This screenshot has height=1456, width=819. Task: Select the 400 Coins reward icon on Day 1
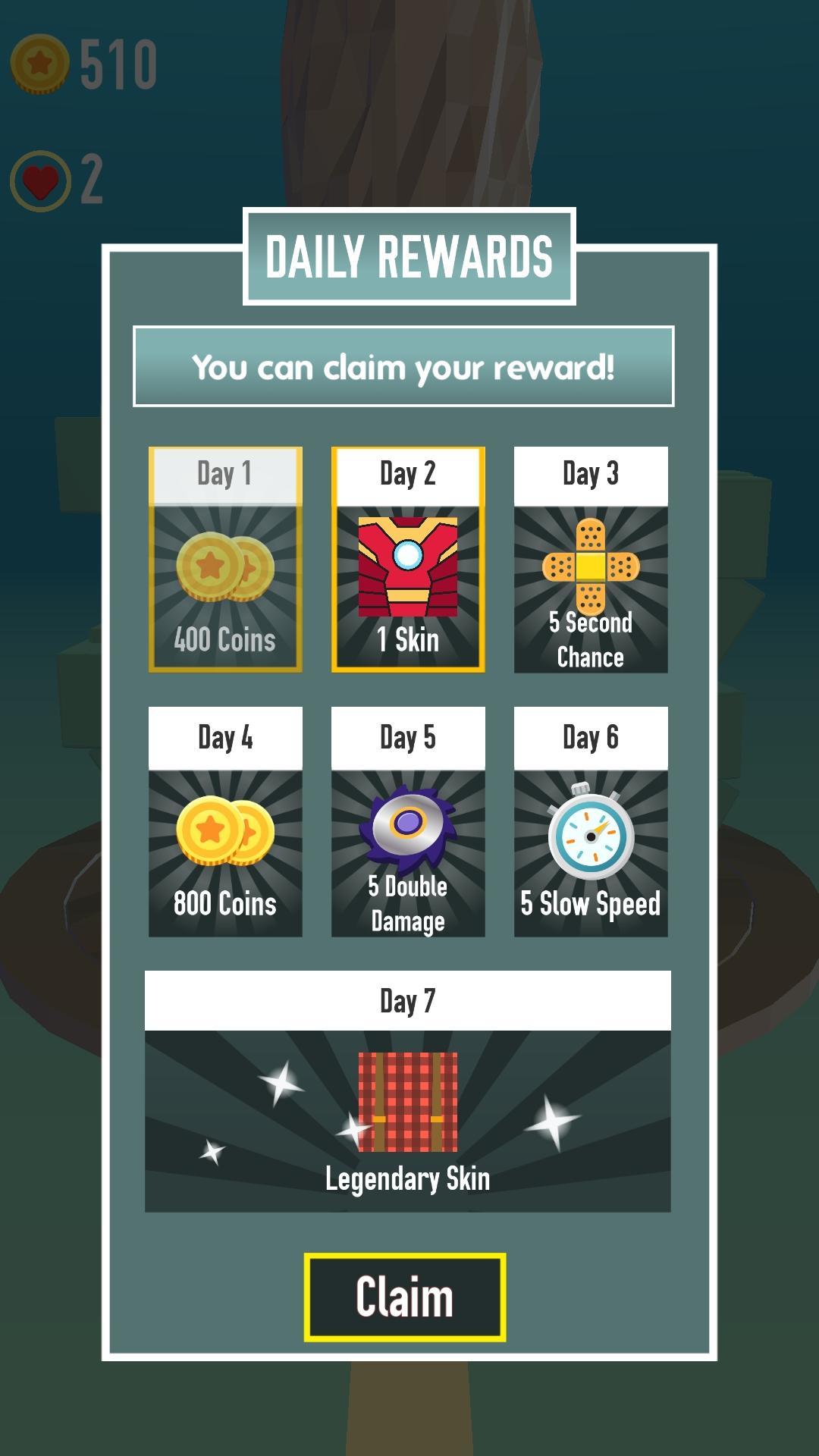point(225,568)
